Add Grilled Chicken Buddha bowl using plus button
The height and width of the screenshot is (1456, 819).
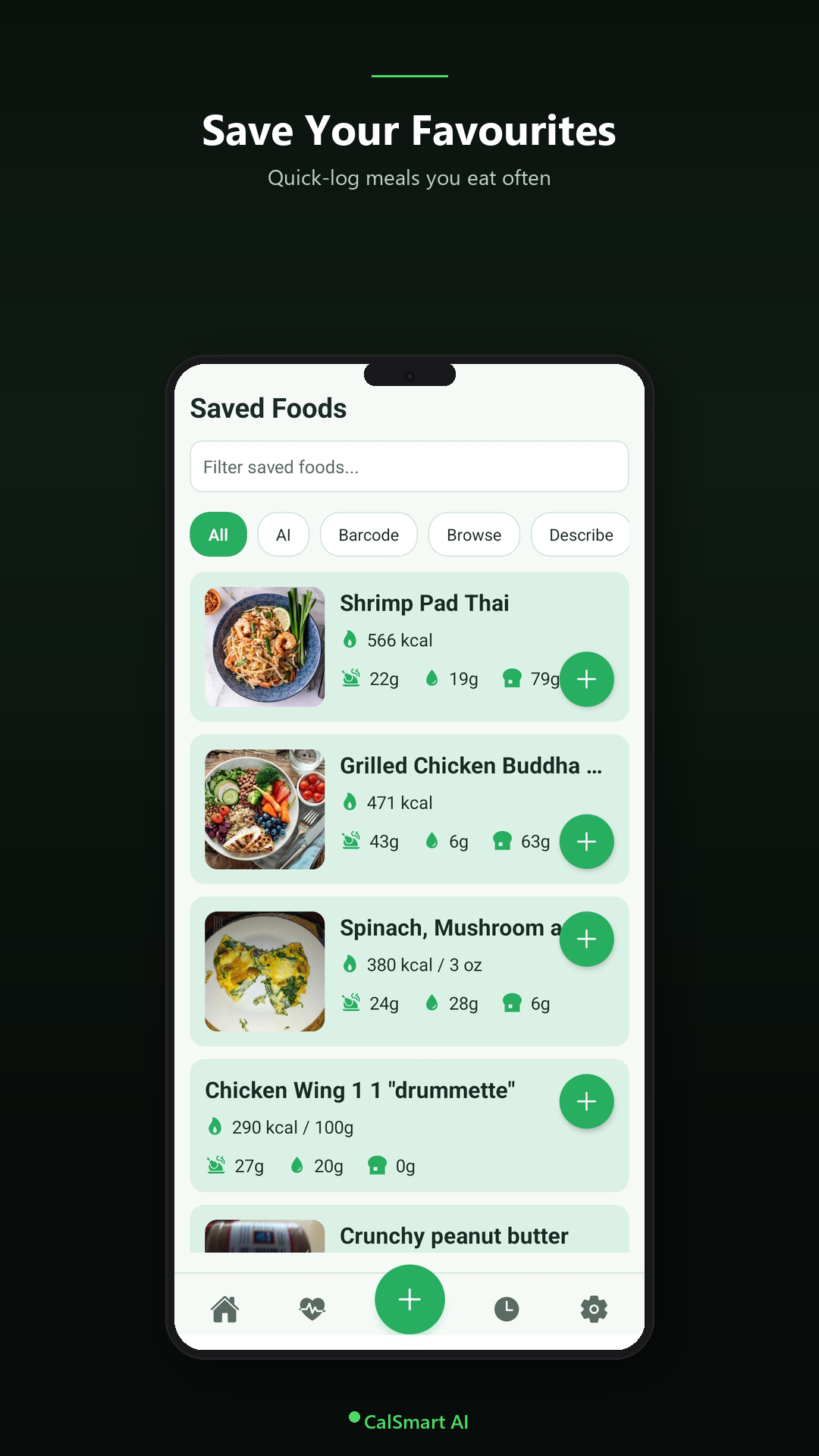(x=586, y=842)
